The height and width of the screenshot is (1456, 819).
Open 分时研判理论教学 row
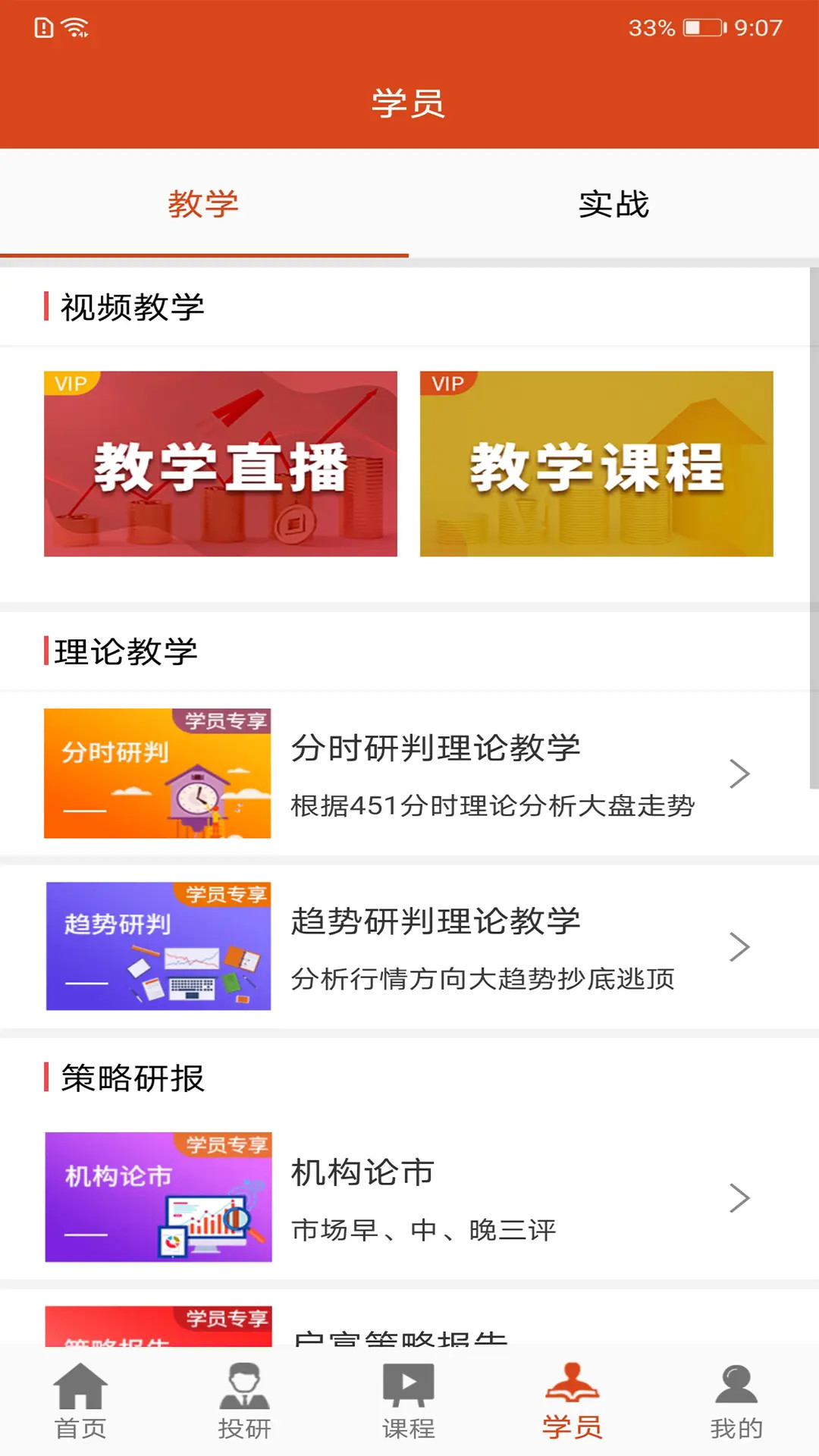point(409,773)
